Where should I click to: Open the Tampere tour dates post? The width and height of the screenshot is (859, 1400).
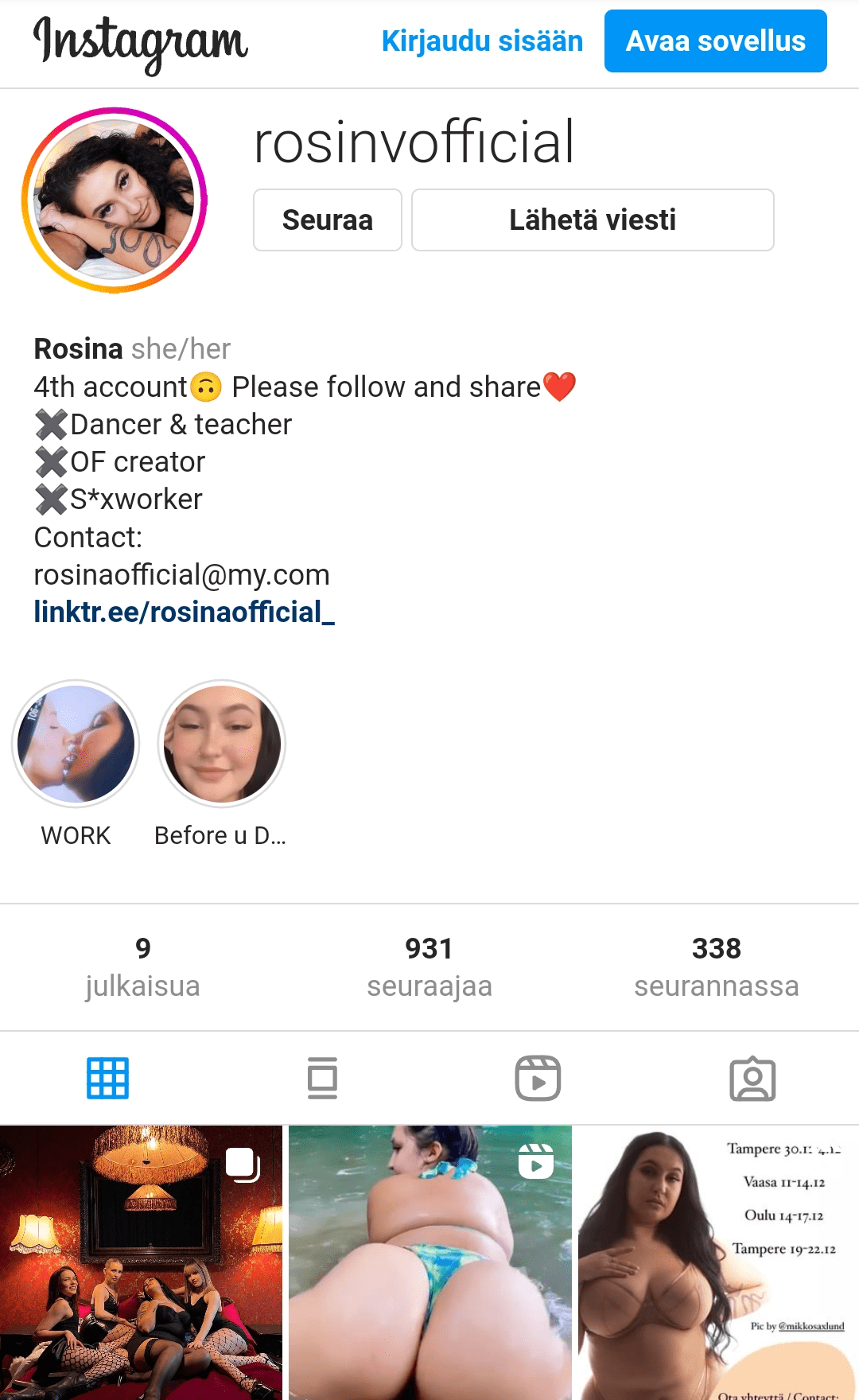(717, 1262)
